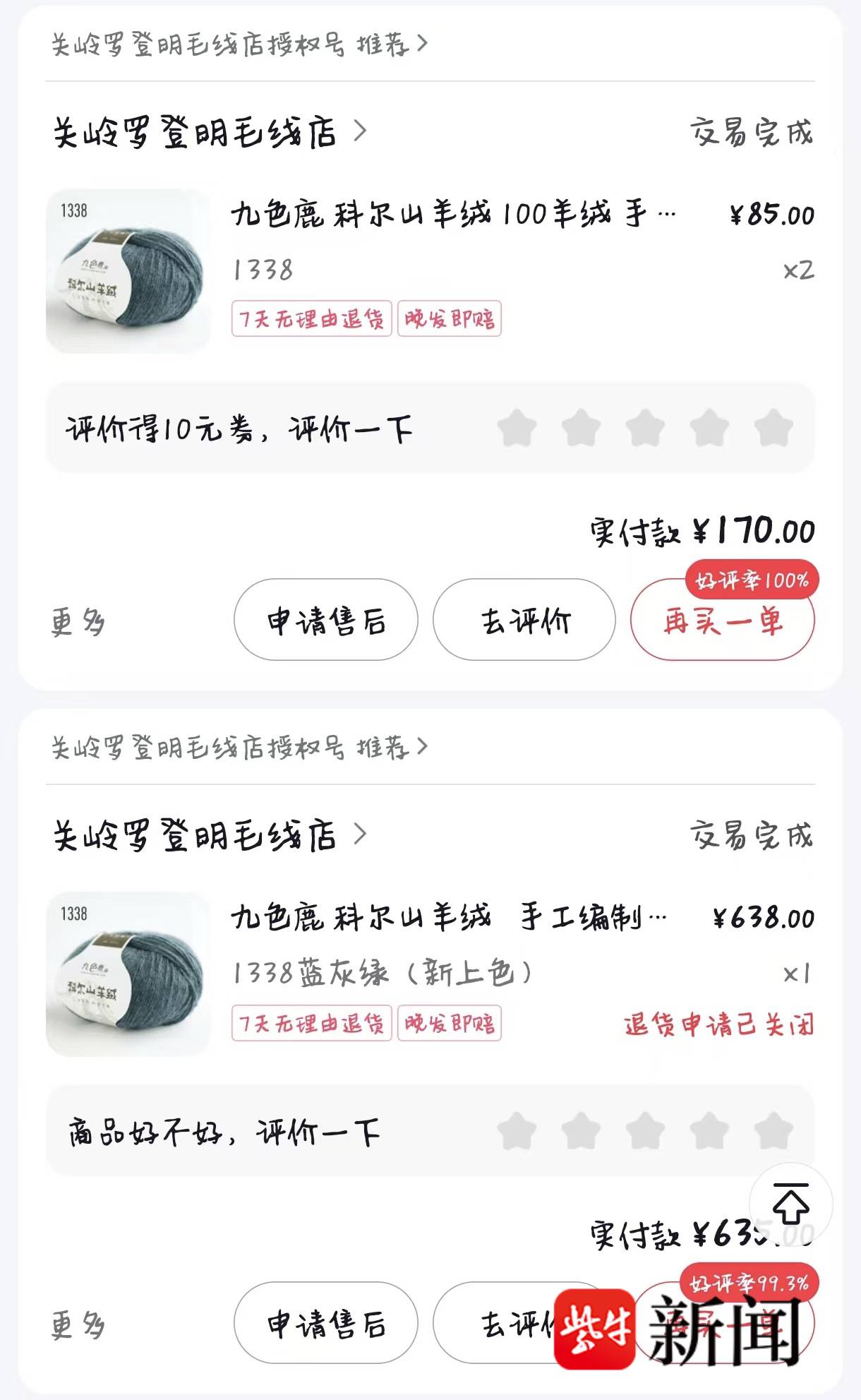Tap 去评价 for the ¥170.00 order
Viewport: 861px width, 1400px height.
coord(524,620)
